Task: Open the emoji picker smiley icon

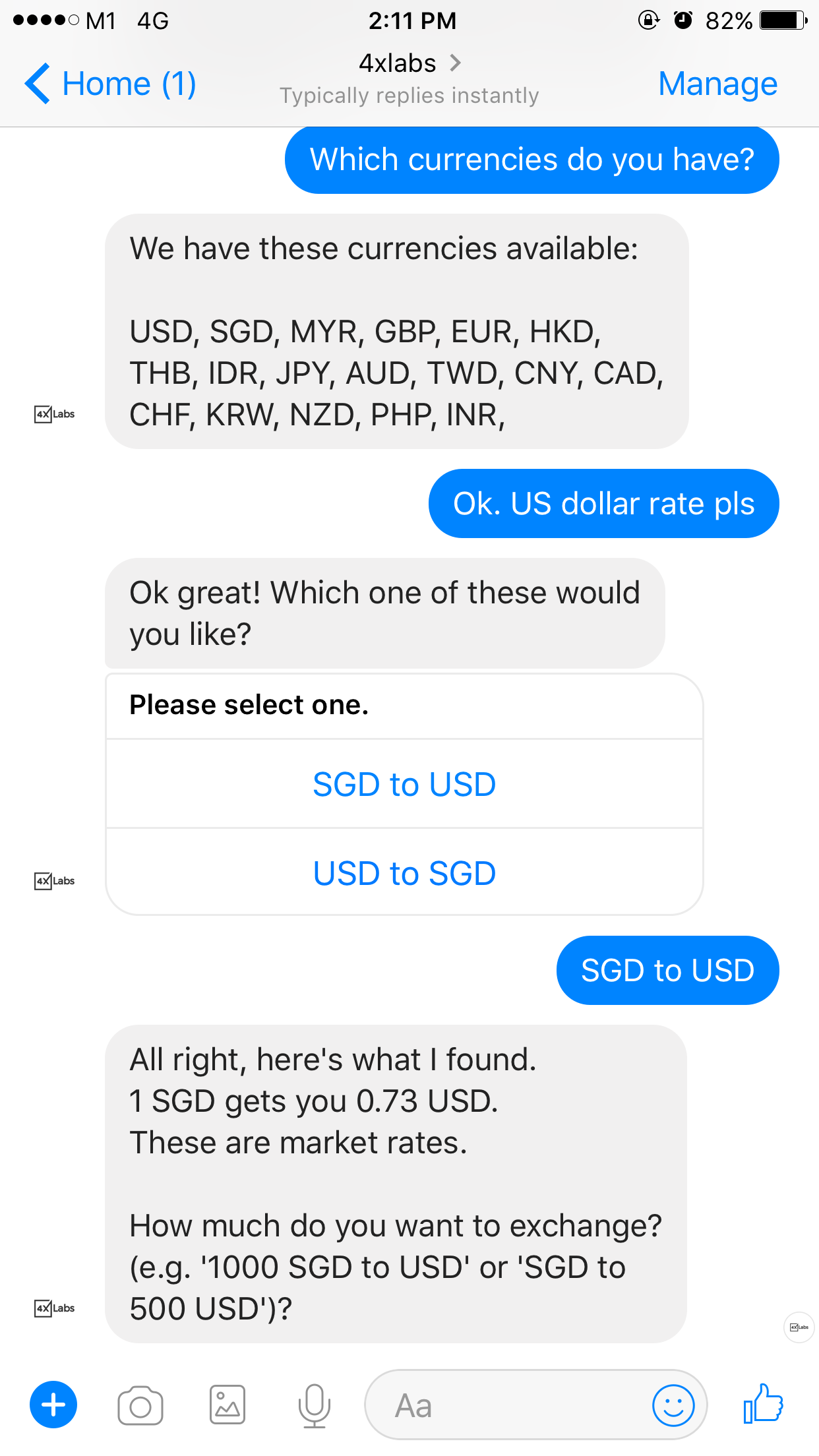Action: pyautogui.click(x=674, y=1405)
